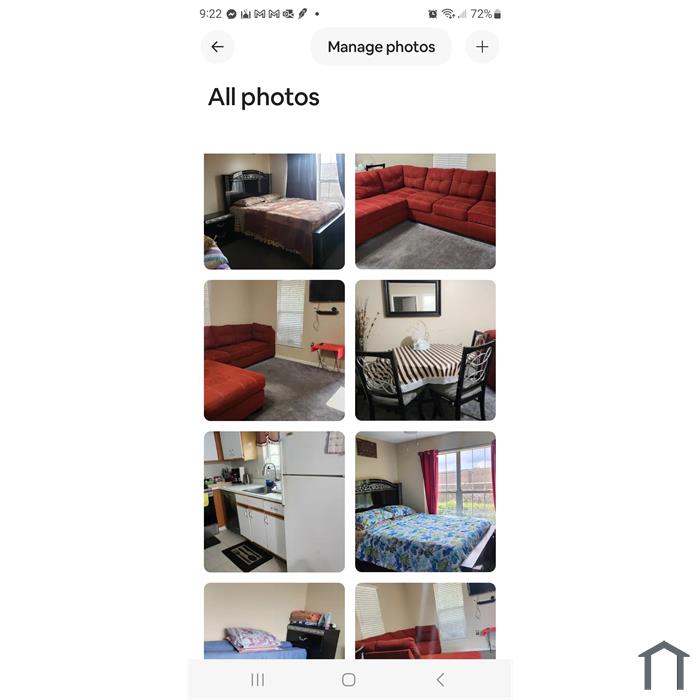Go to the home screen via navigation bar

(x=348, y=680)
